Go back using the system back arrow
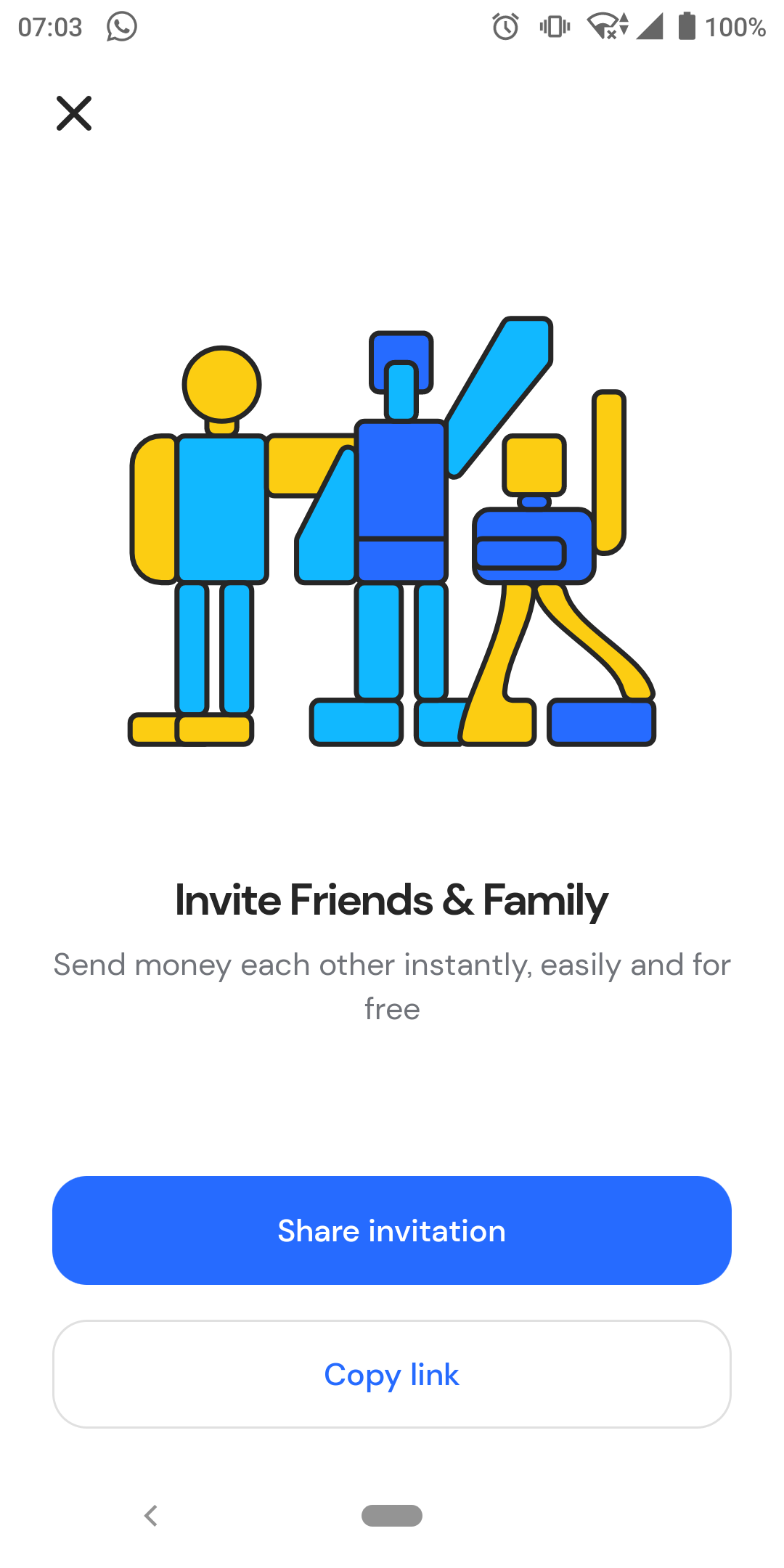The image size is (784, 1568). coord(151,1516)
